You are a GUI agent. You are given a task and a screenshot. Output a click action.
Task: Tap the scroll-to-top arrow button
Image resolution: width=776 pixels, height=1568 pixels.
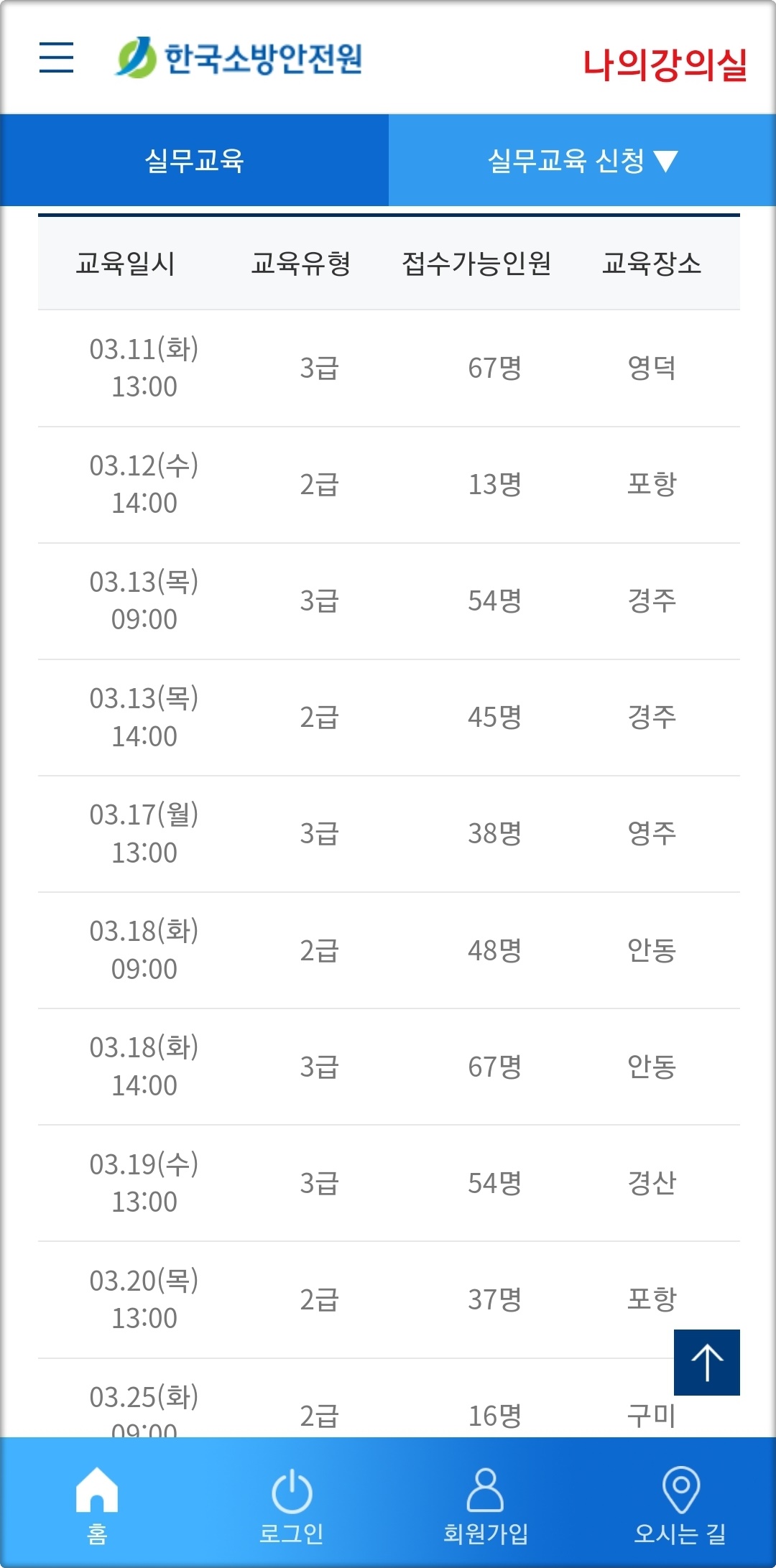(707, 1363)
